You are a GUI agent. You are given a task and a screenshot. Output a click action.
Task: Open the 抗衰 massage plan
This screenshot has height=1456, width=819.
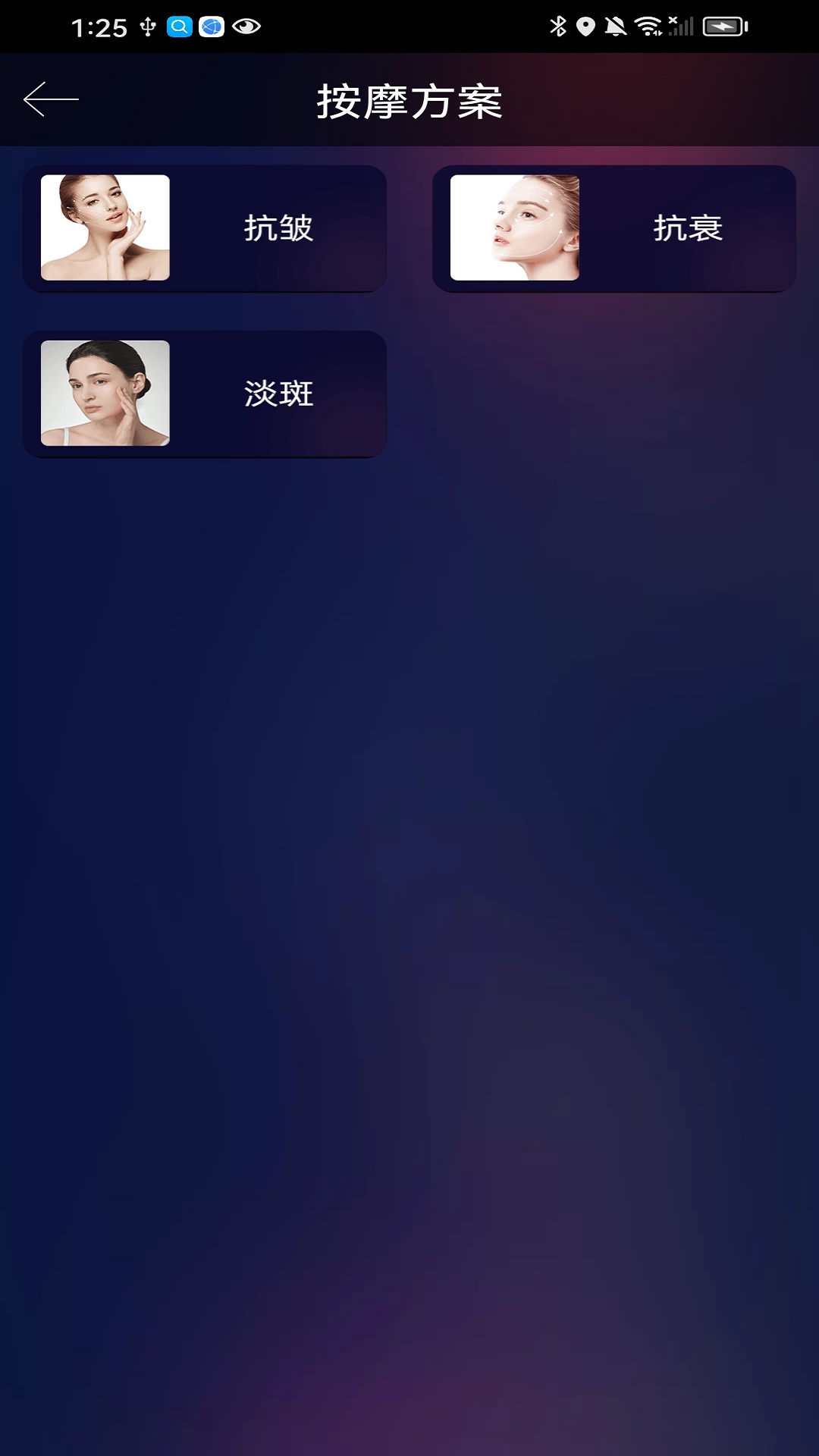pyautogui.click(x=614, y=227)
